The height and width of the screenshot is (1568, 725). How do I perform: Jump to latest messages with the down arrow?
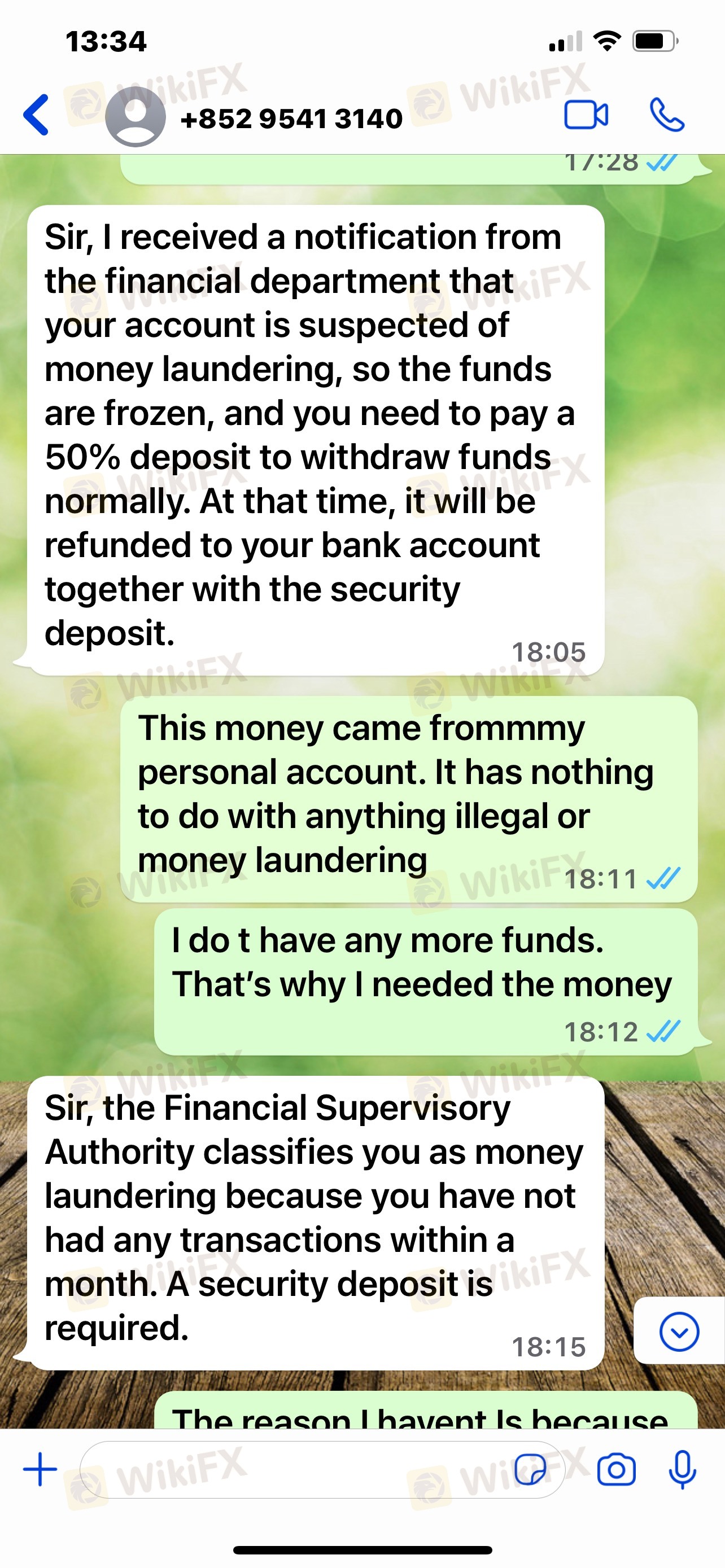tap(679, 1332)
